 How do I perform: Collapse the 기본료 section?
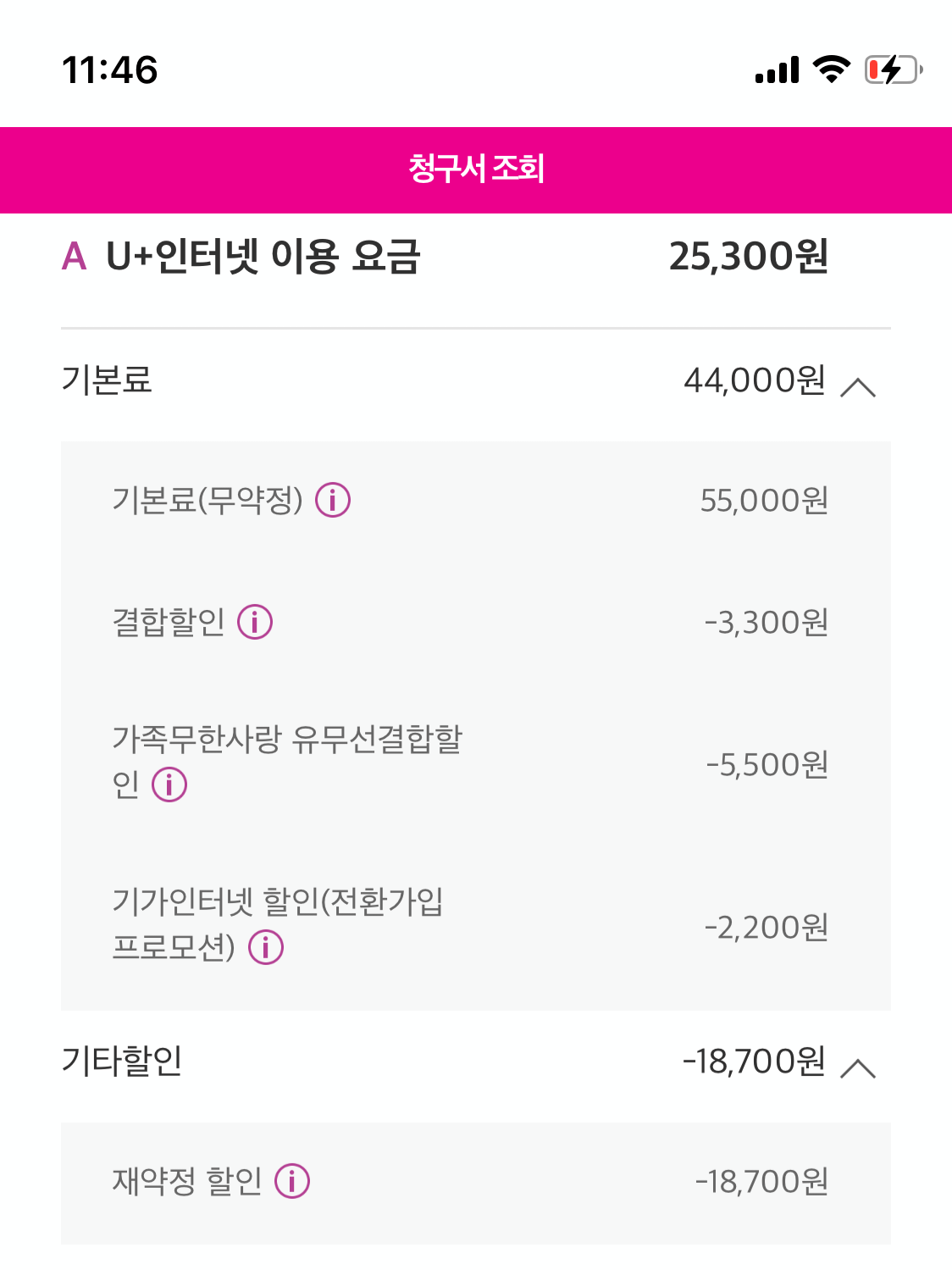click(858, 387)
